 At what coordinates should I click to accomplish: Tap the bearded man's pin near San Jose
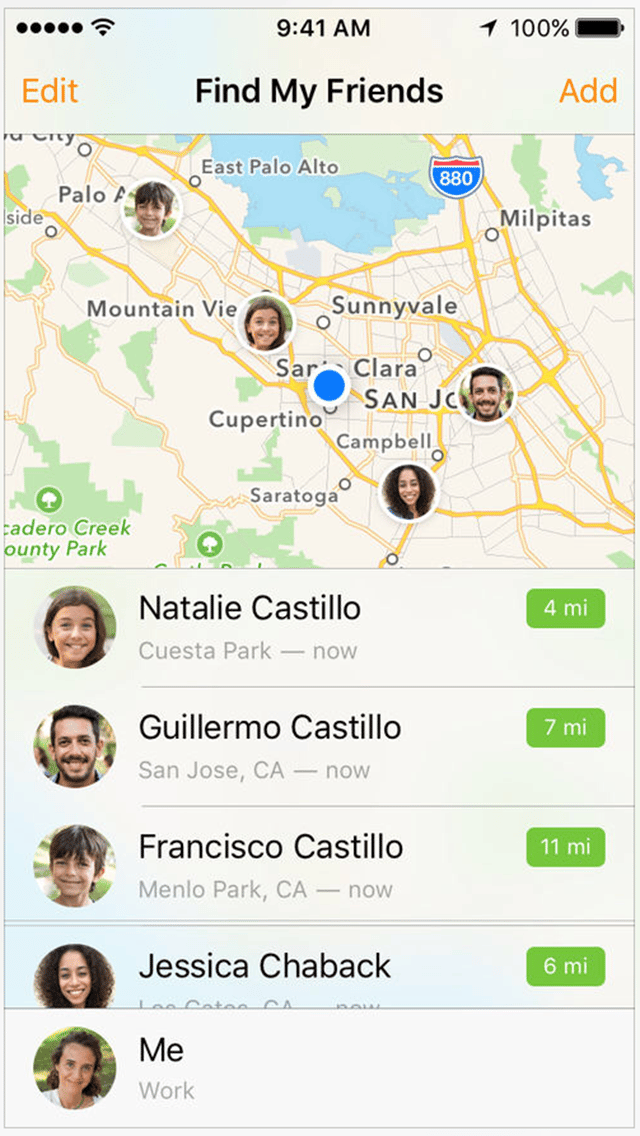(486, 394)
